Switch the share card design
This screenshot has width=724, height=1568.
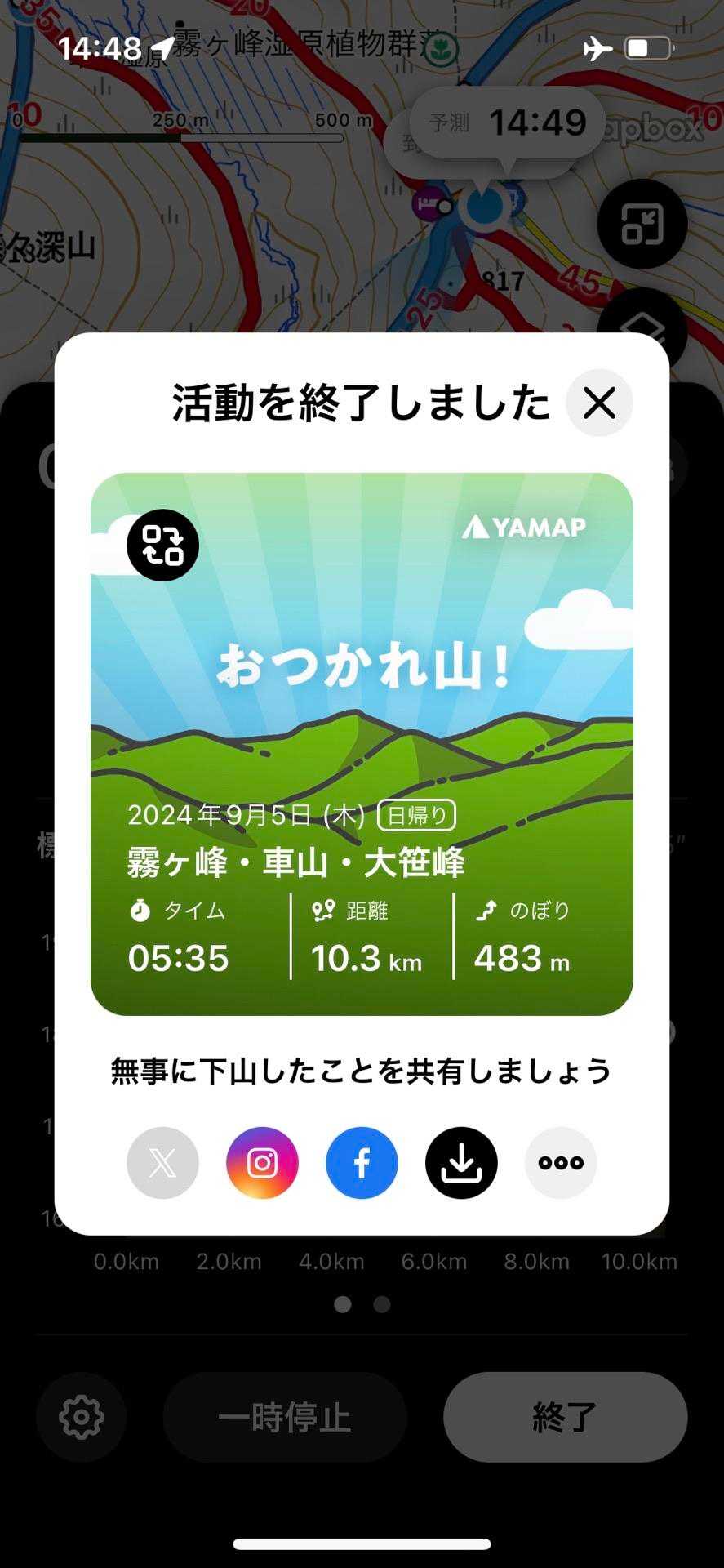(162, 545)
